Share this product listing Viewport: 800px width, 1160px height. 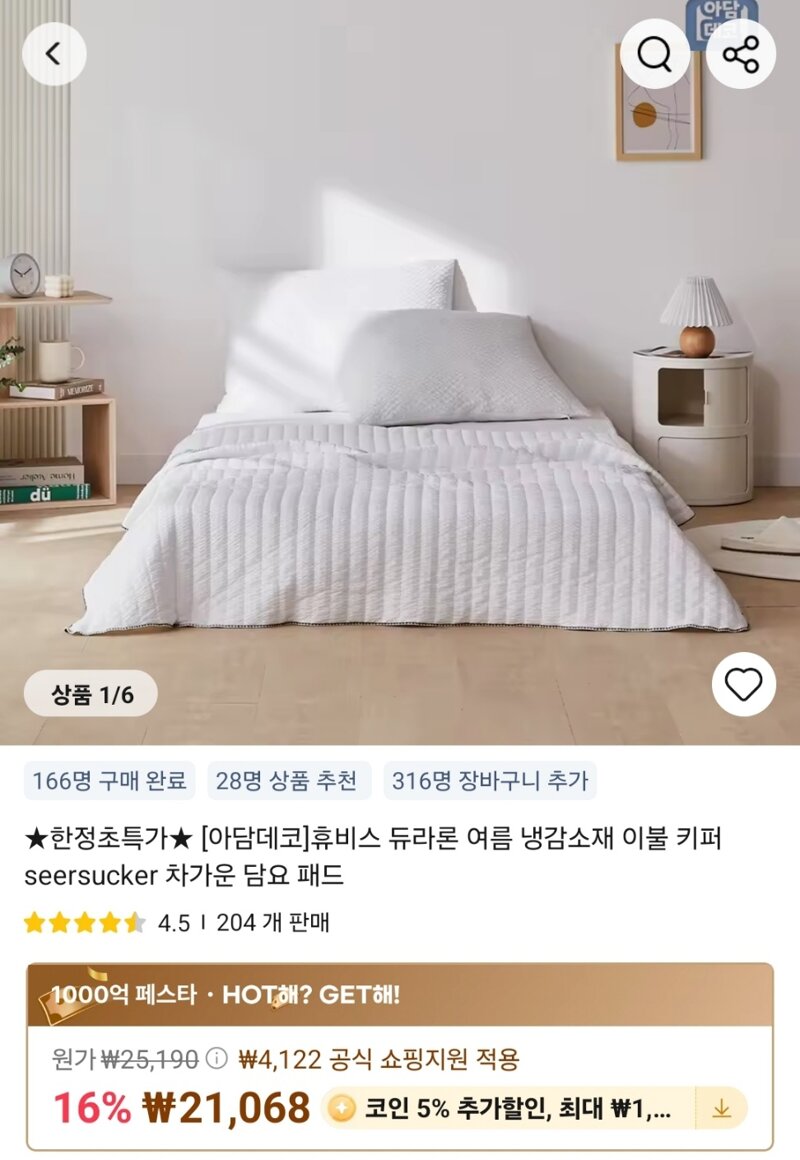pos(741,54)
